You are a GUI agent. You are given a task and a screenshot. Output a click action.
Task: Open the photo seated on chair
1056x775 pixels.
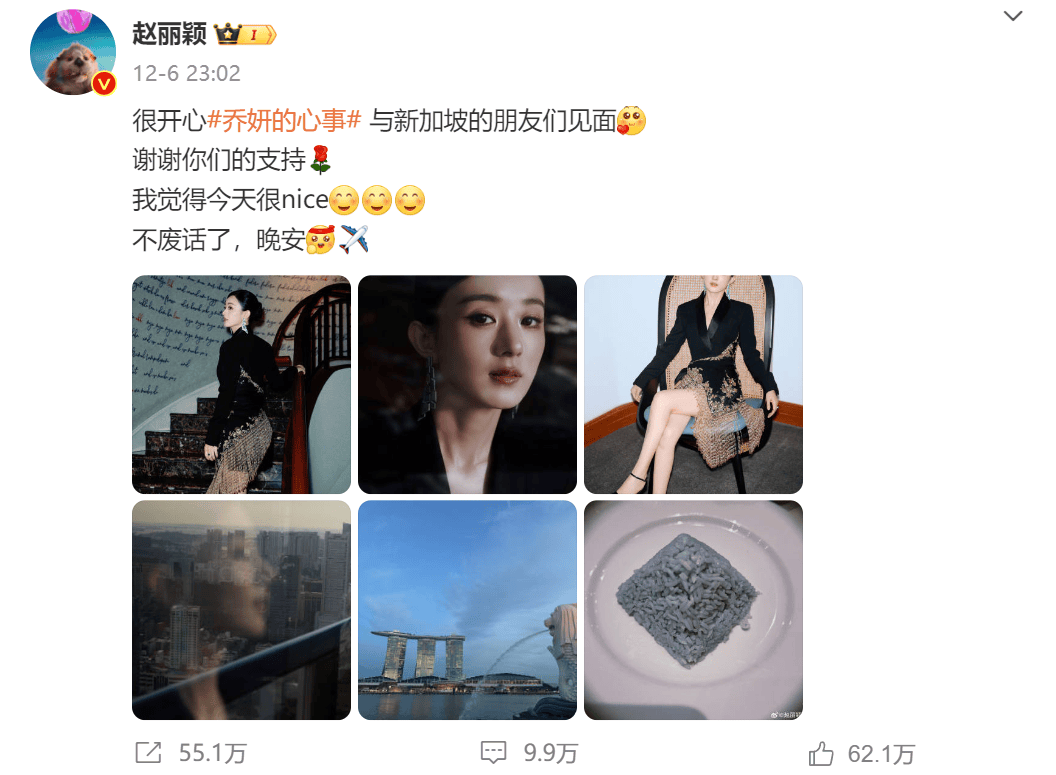click(x=693, y=384)
